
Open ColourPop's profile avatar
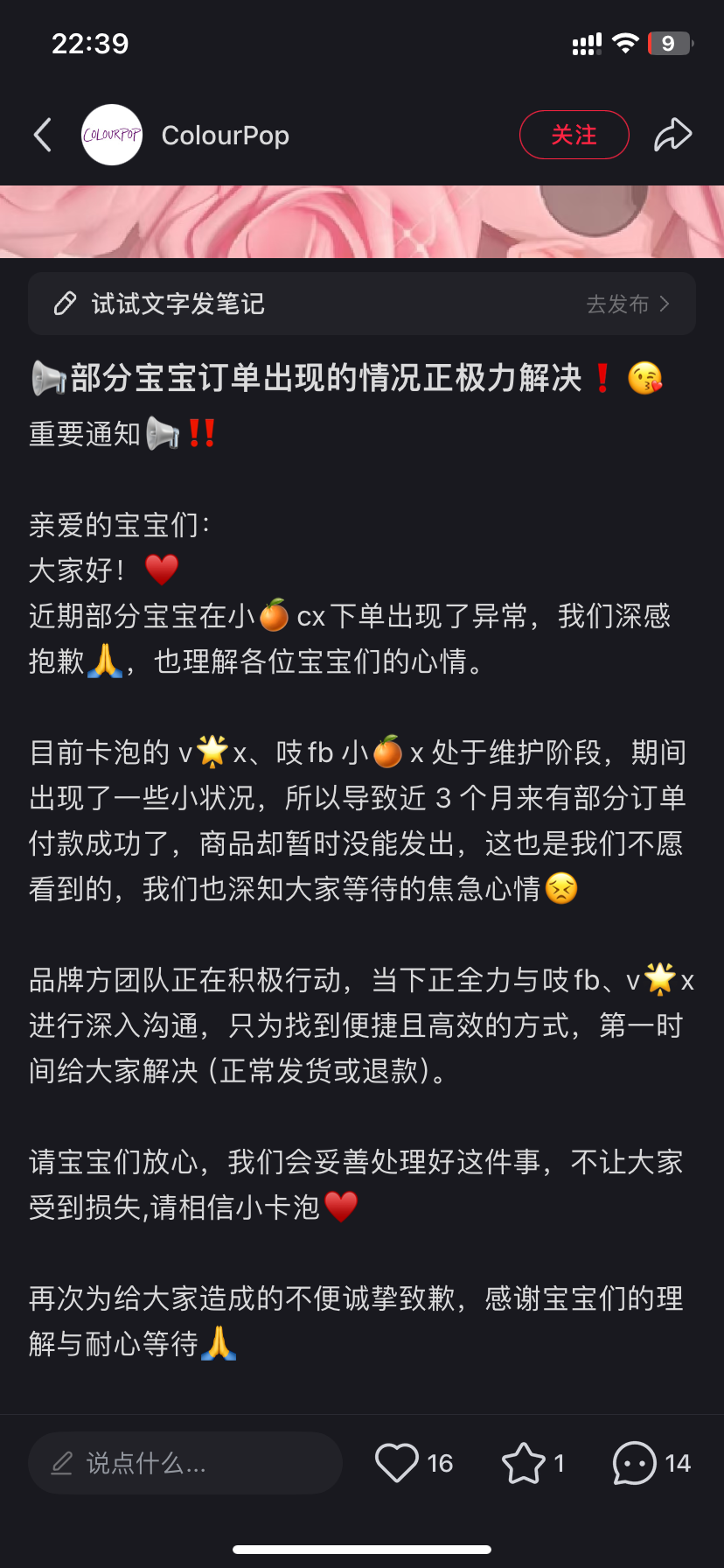click(111, 135)
